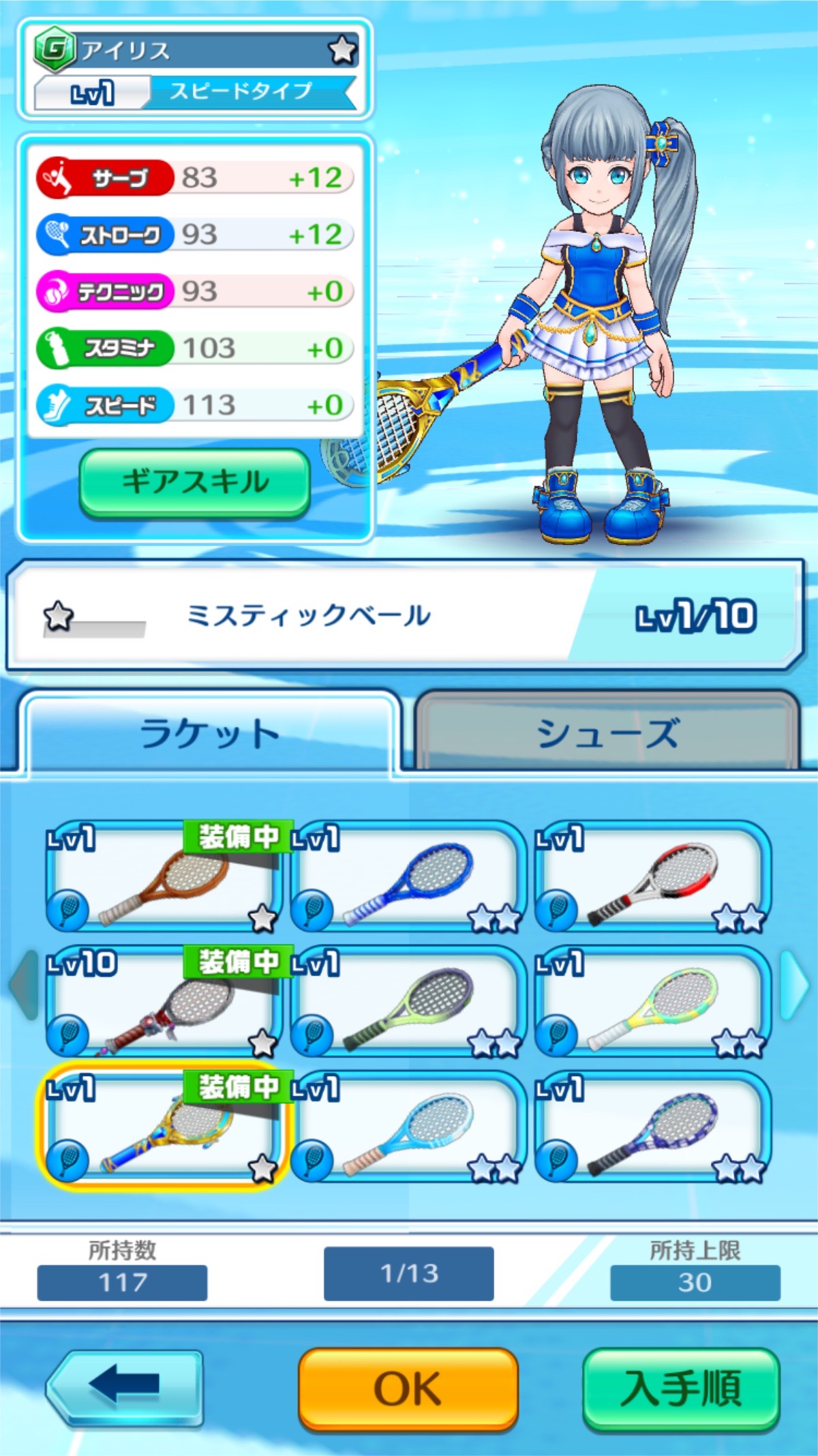Select the yellow and mint racket
This screenshot has width=818, height=1456.
[653, 1003]
